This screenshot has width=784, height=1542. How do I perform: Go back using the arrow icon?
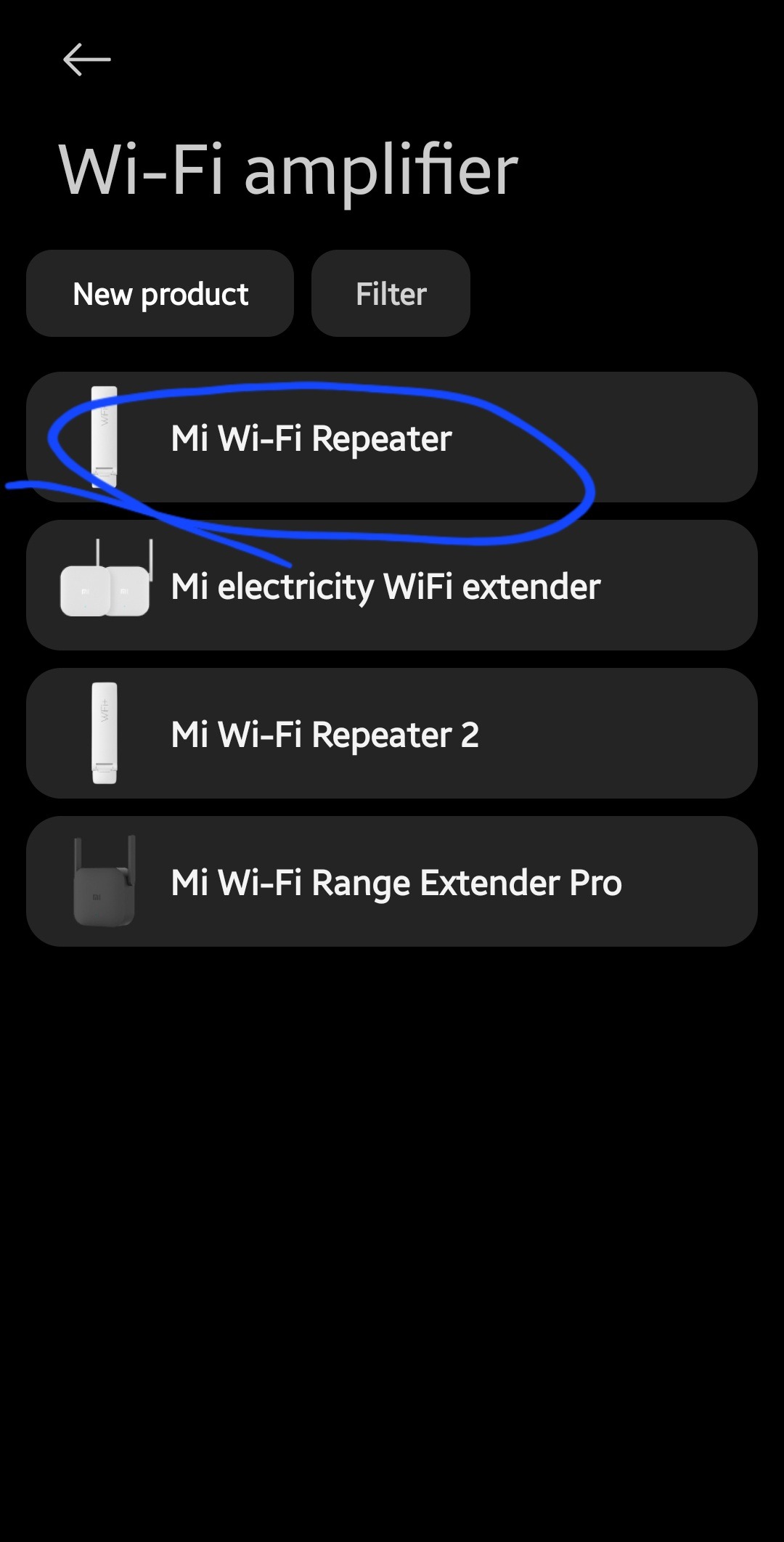87,60
